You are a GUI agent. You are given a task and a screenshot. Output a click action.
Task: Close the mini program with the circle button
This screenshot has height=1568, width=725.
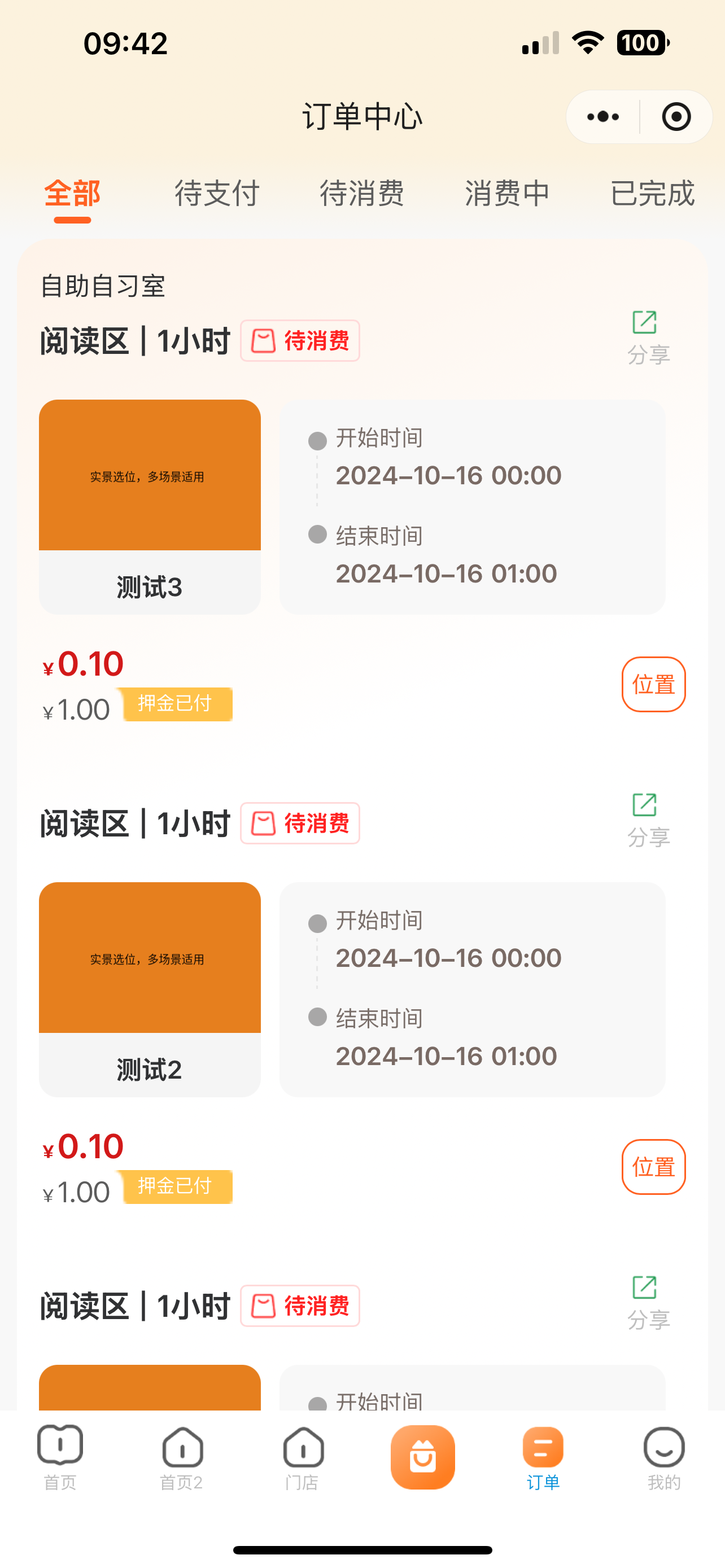(x=676, y=117)
